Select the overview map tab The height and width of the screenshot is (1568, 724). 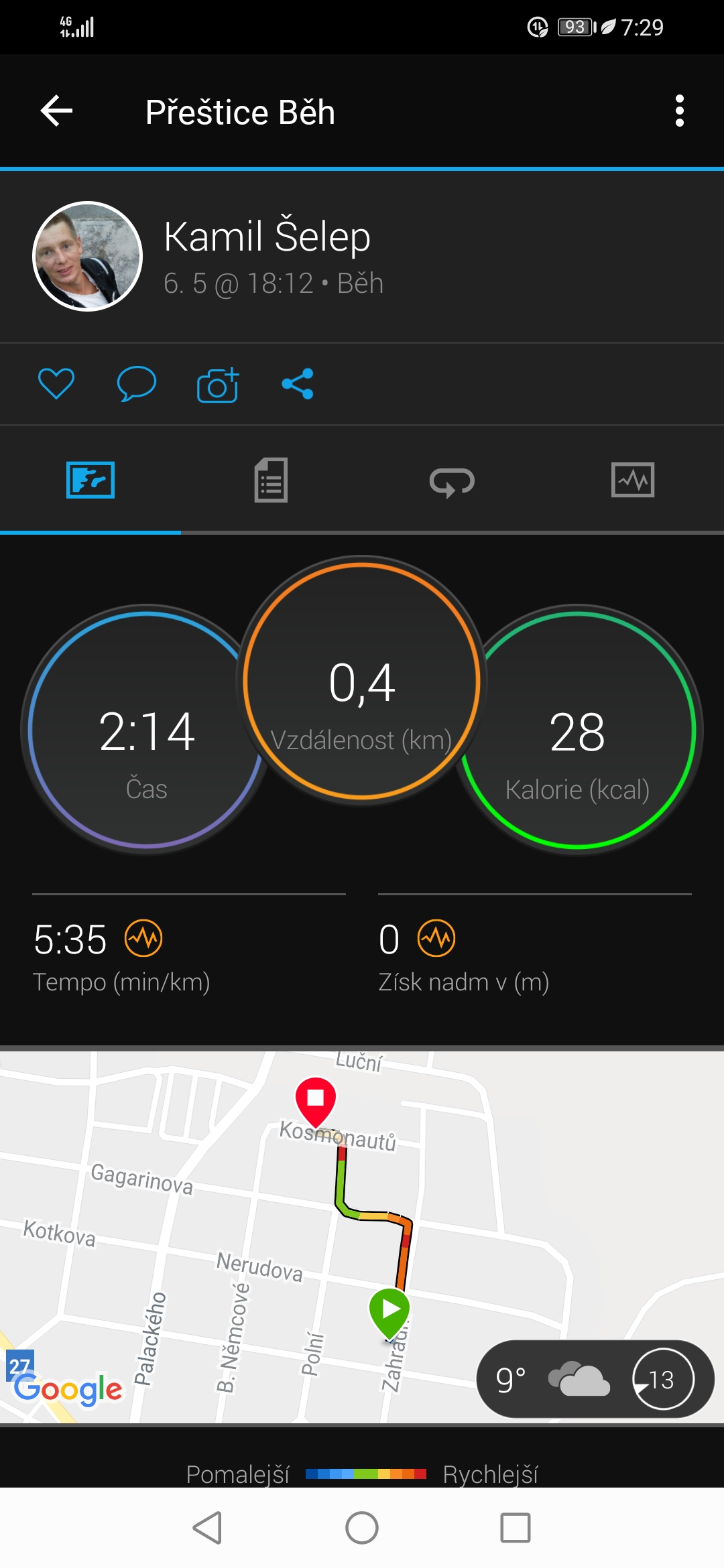90,480
